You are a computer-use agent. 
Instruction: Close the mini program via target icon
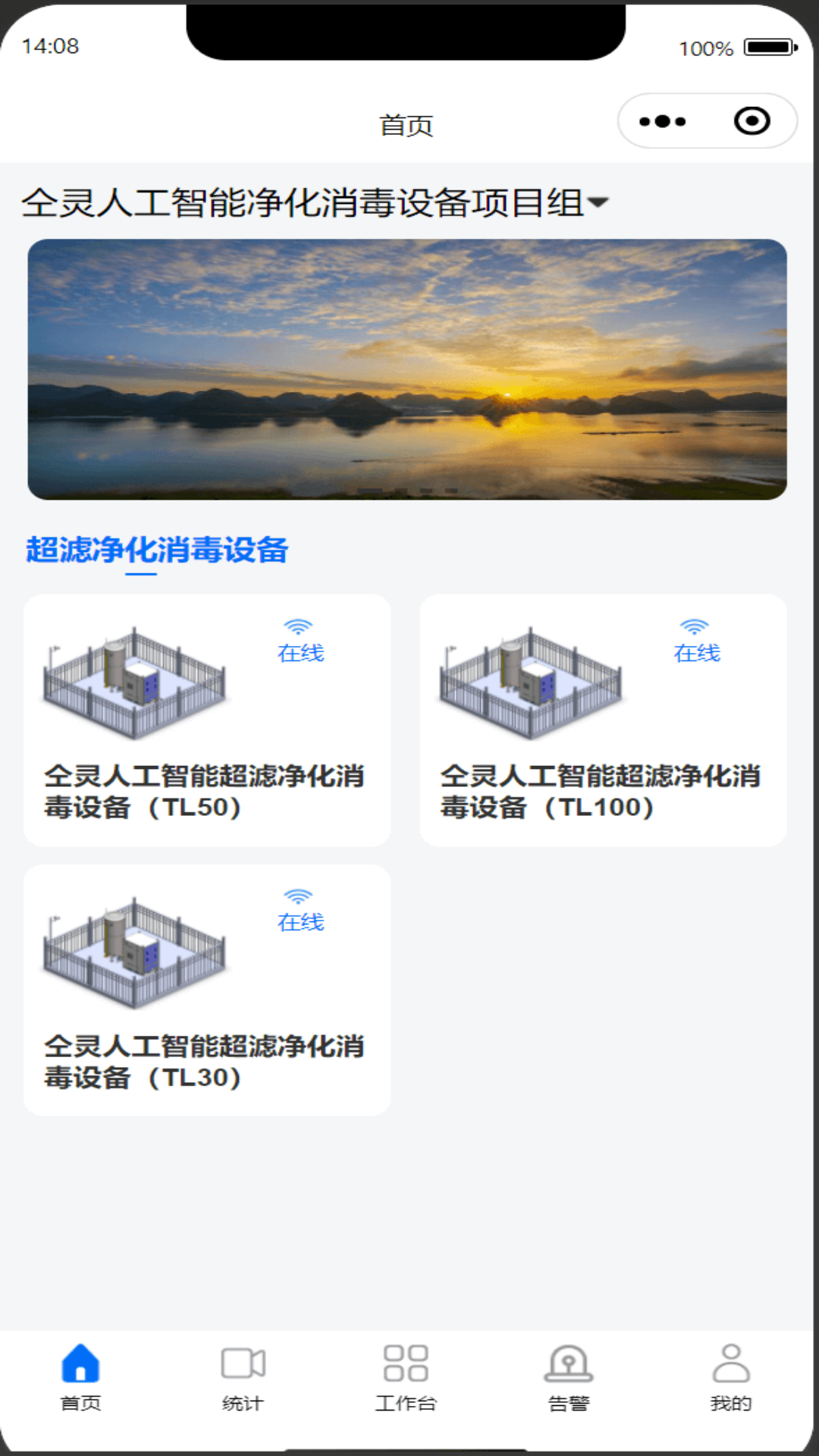pyautogui.click(x=752, y=121)
